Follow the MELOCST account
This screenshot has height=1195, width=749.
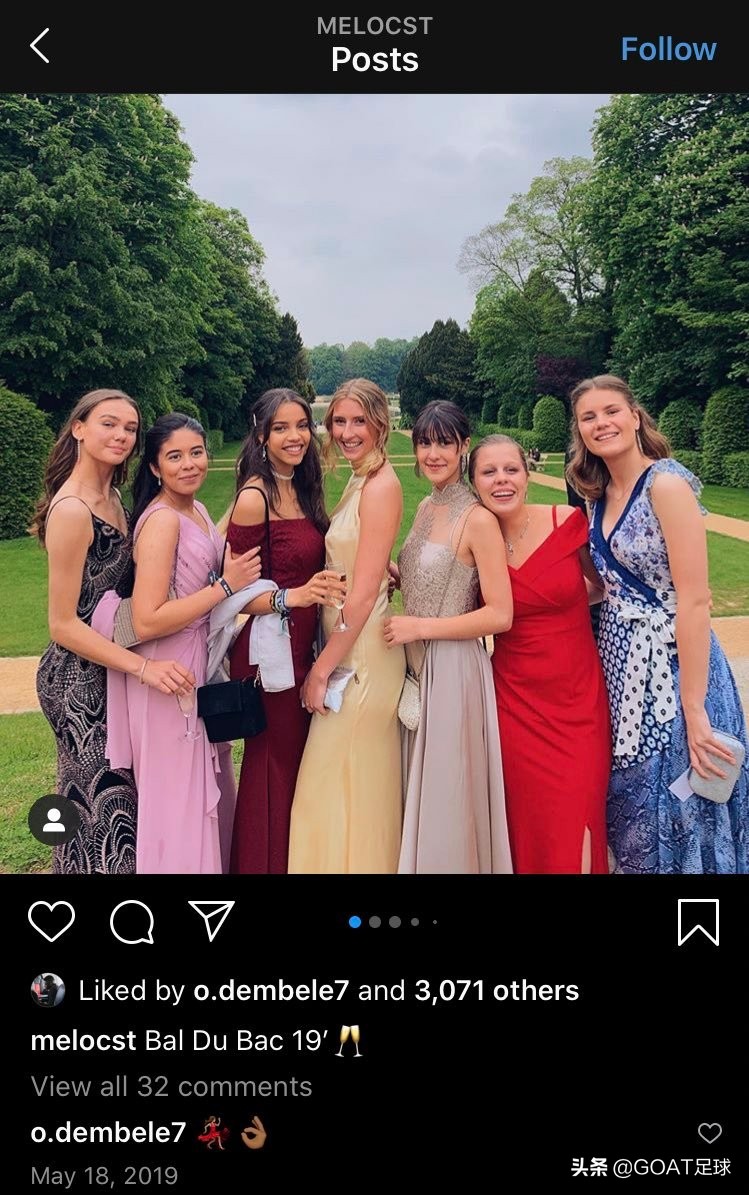[x=668, y=49]
